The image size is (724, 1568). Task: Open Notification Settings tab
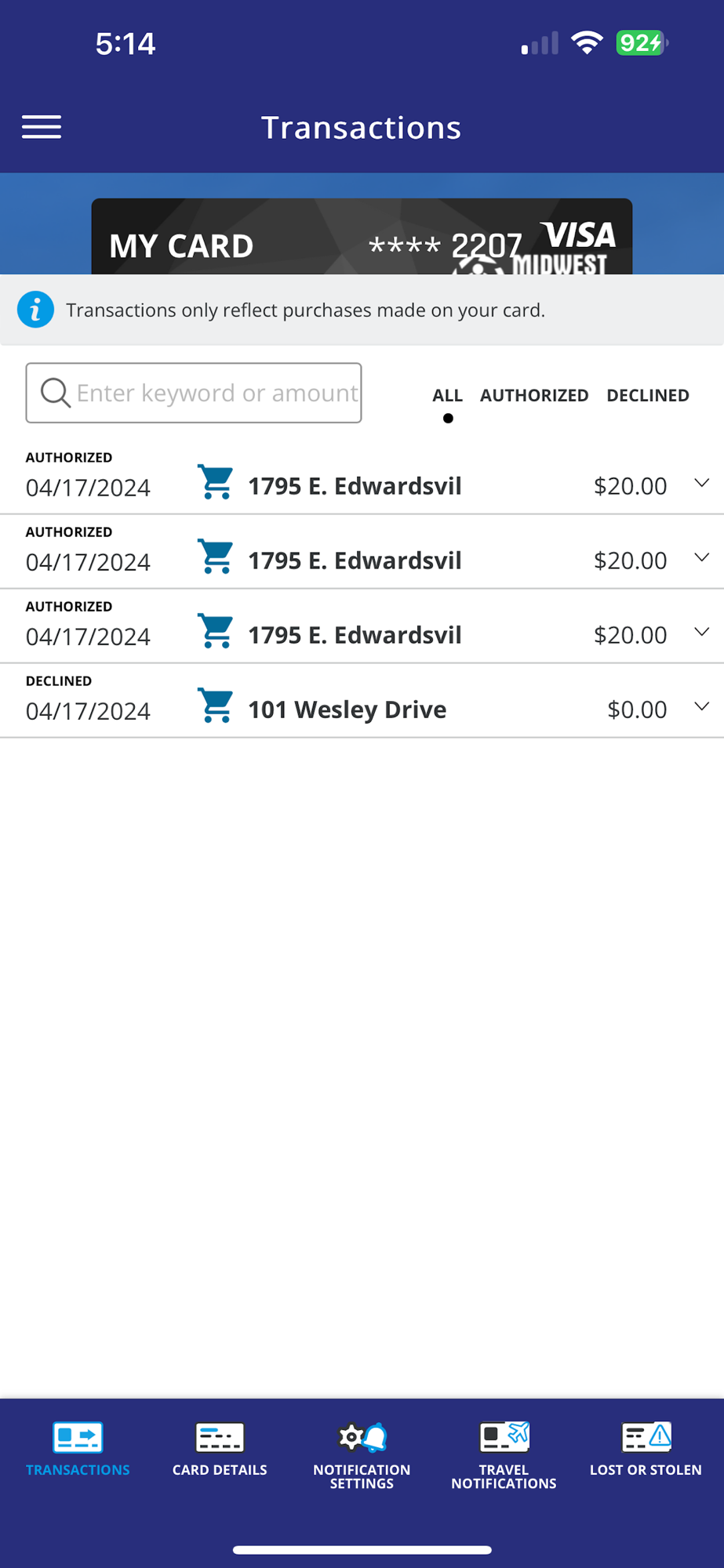tap(362, 1456)
